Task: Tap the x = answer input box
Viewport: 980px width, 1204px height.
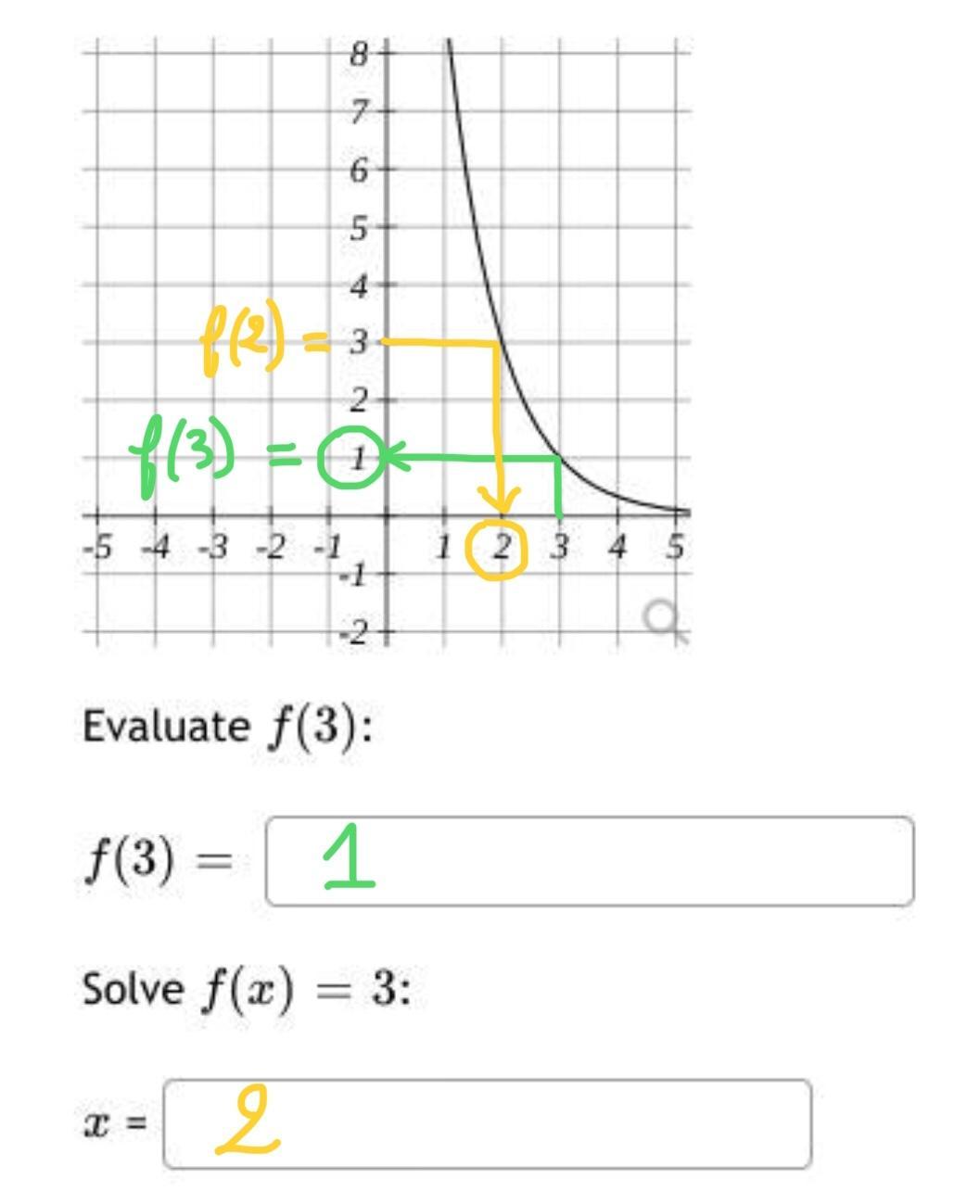Action: [x=488, y=1123]
